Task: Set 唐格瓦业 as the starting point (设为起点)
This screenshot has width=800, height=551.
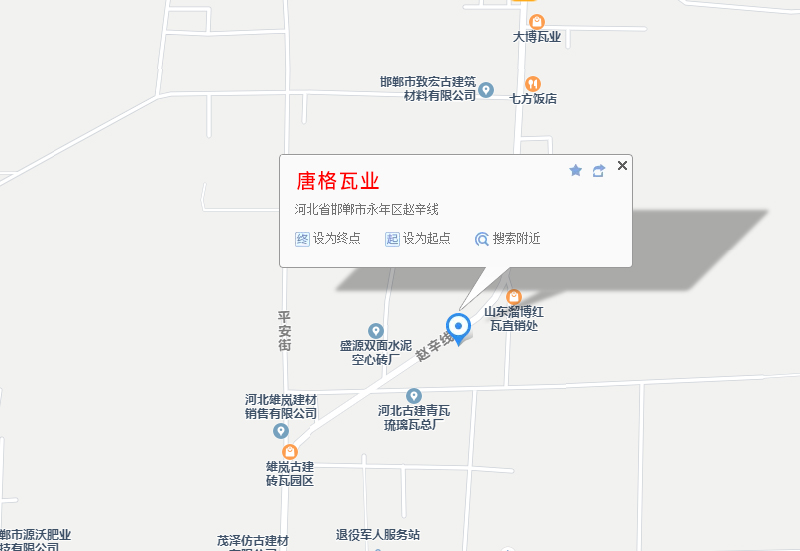Action: (417, 239)
